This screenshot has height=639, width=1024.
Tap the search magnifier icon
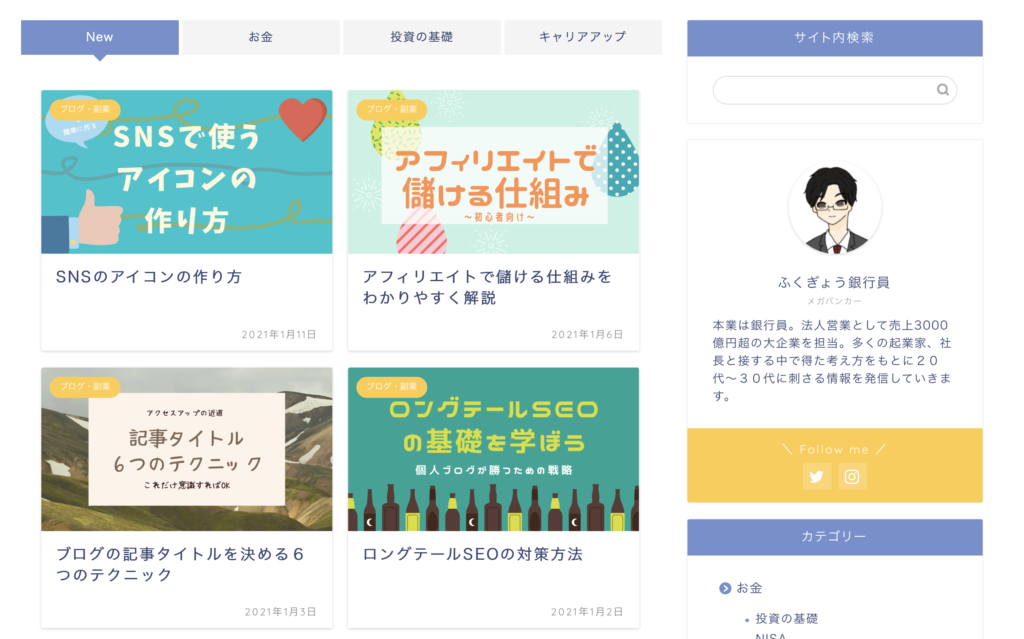coord(942,90)
